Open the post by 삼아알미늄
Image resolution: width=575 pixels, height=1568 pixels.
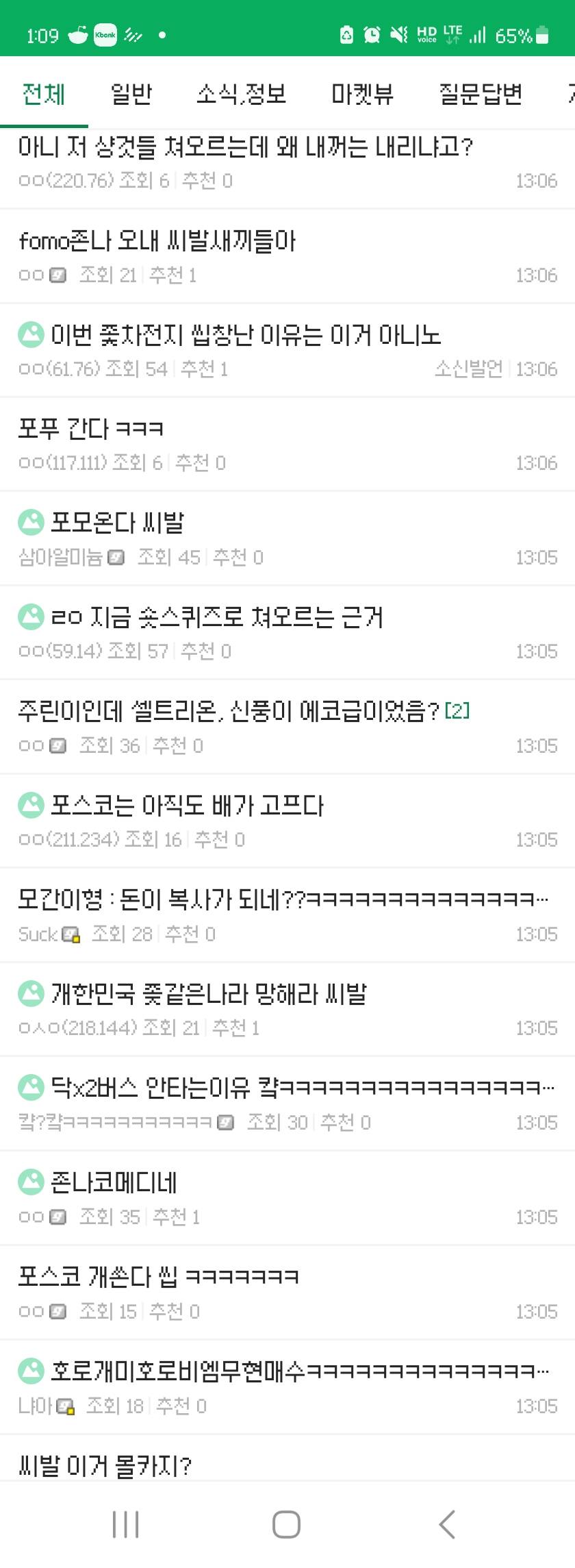(116, 523)
